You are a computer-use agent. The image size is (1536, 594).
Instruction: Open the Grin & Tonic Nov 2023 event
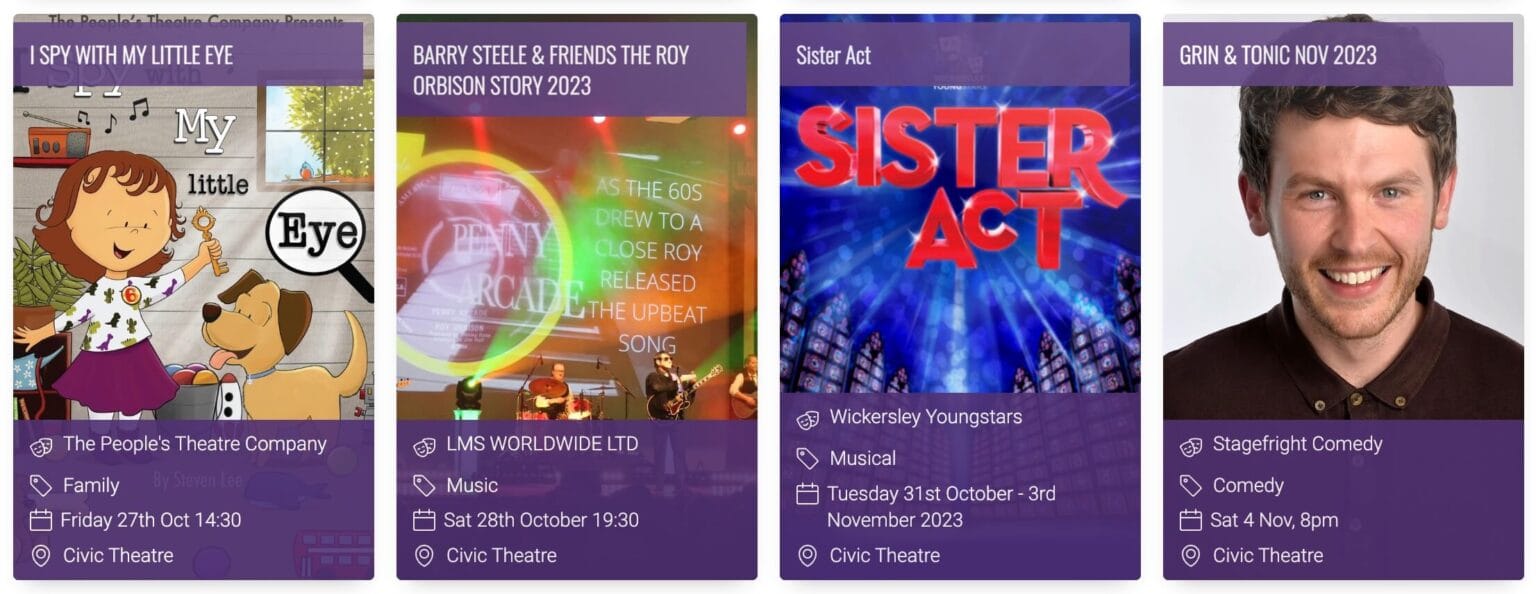[x=1277, y=55]
